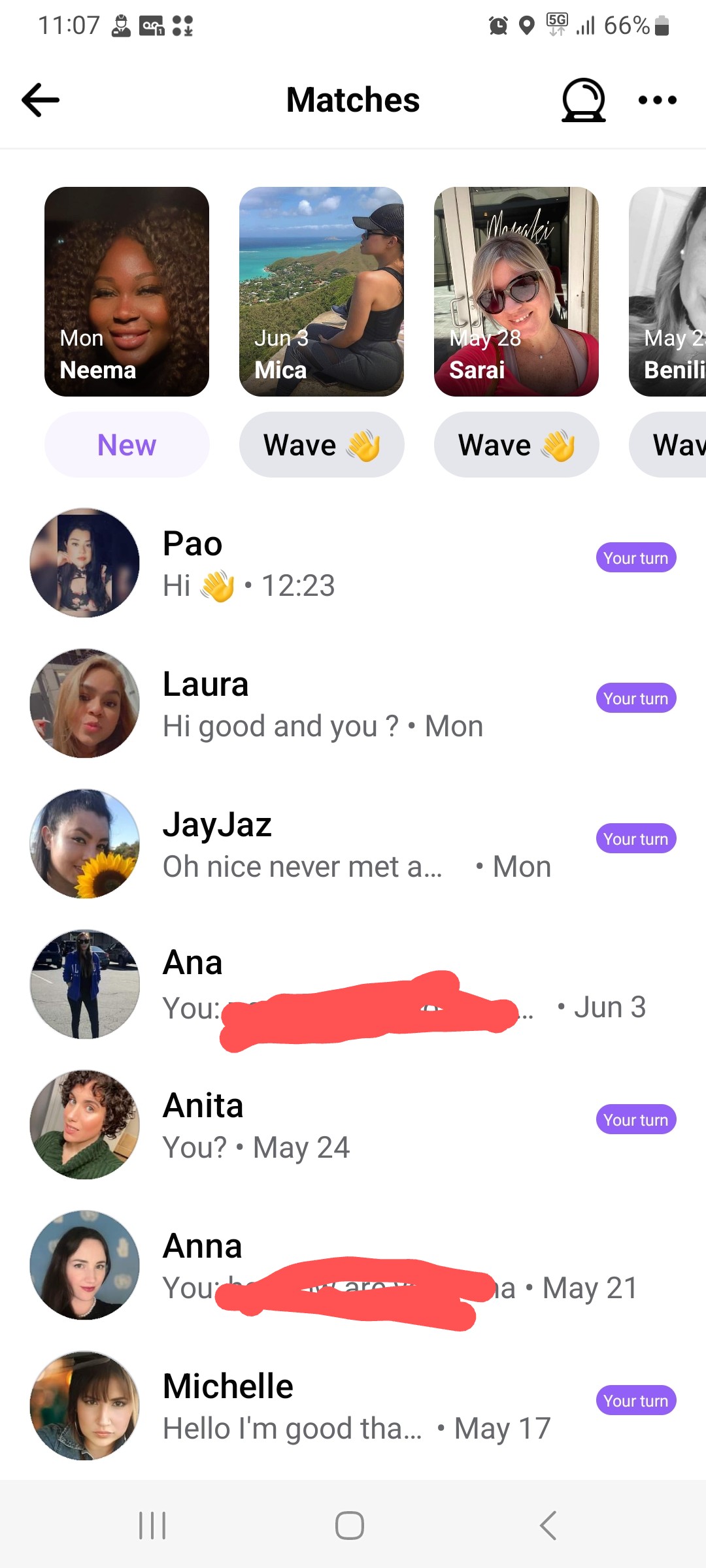Tap Pao's profile photo
706x1568 pixels.
tap(84, 563)
